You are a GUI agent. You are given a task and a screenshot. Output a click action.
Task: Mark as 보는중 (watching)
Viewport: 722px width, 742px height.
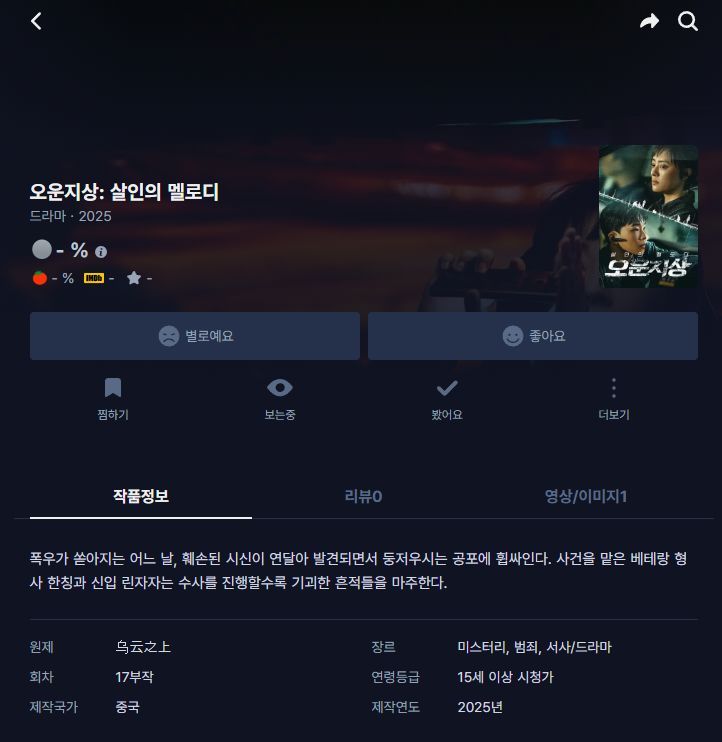tap(280, 399)
